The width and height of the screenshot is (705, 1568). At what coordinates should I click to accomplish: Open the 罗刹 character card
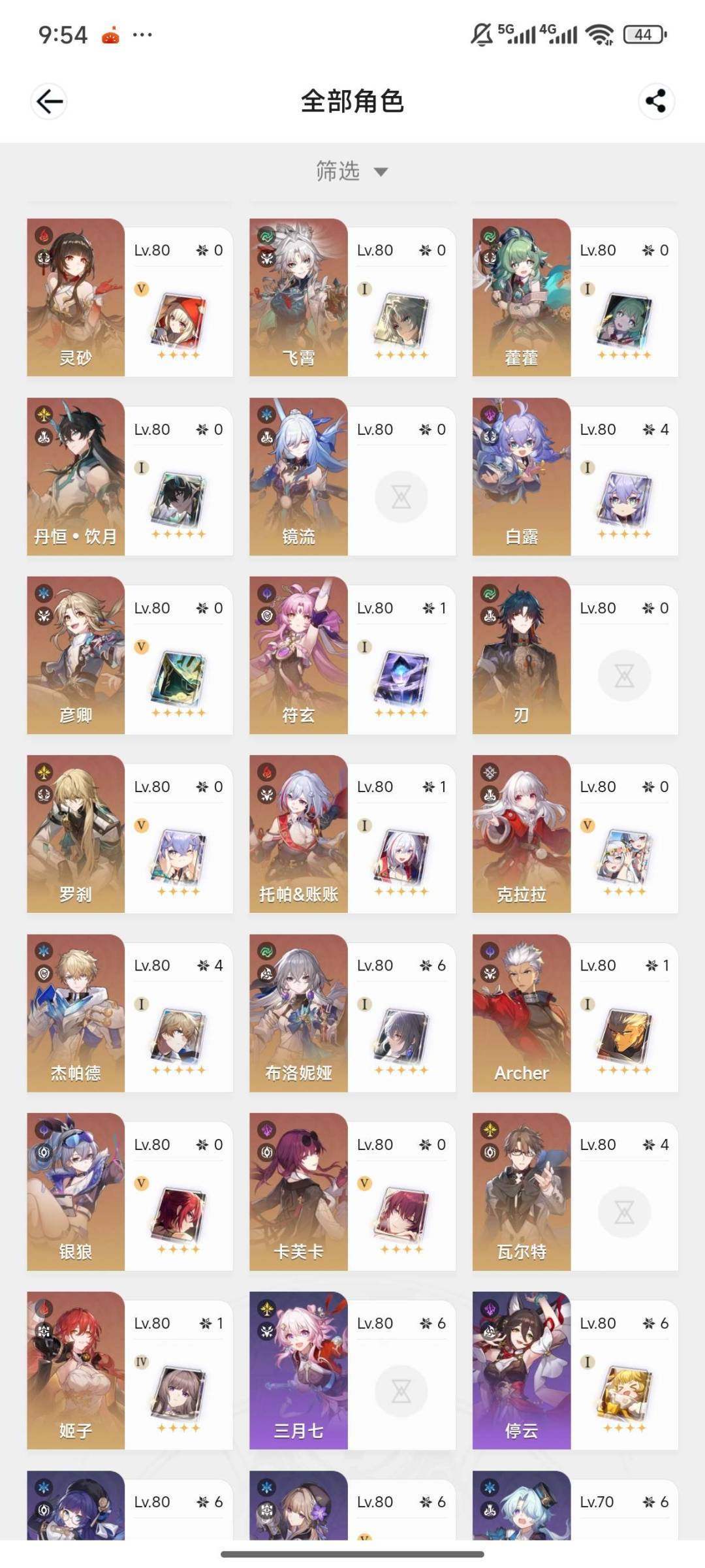point(129,834)
